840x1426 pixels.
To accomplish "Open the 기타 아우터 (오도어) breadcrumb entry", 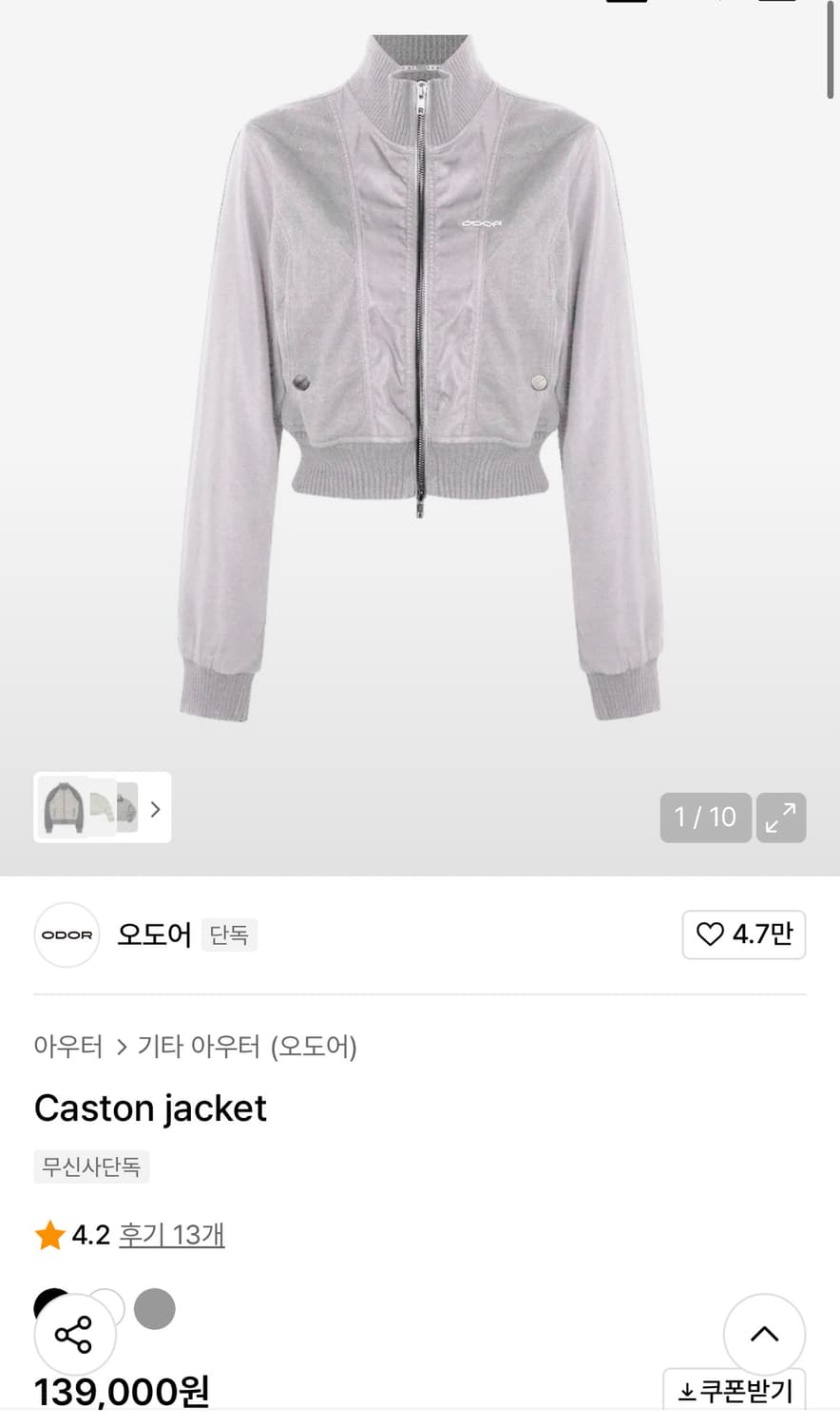I will (x=245, y=1046).
